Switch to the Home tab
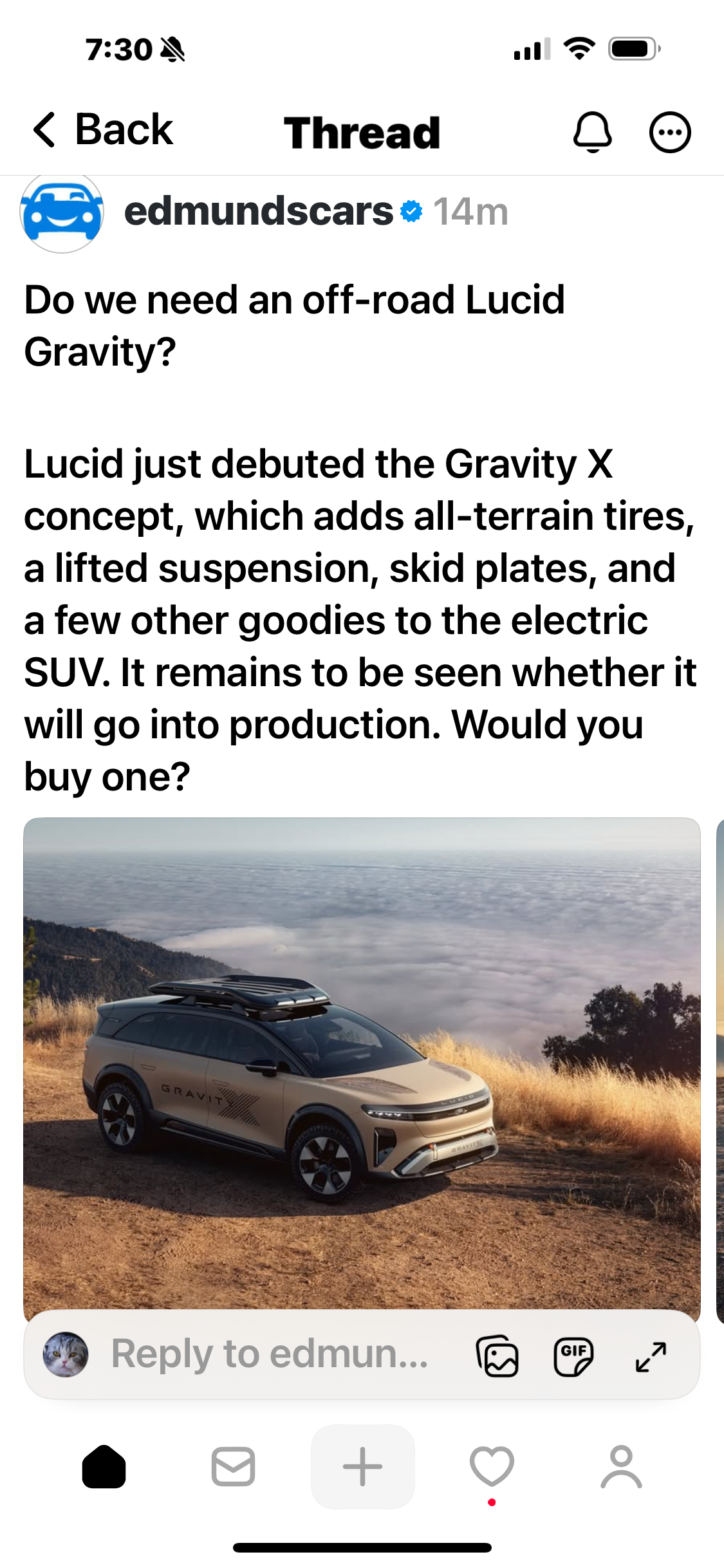The height and width of the screenshot is (1568, 724). (x=104, y=1467)
